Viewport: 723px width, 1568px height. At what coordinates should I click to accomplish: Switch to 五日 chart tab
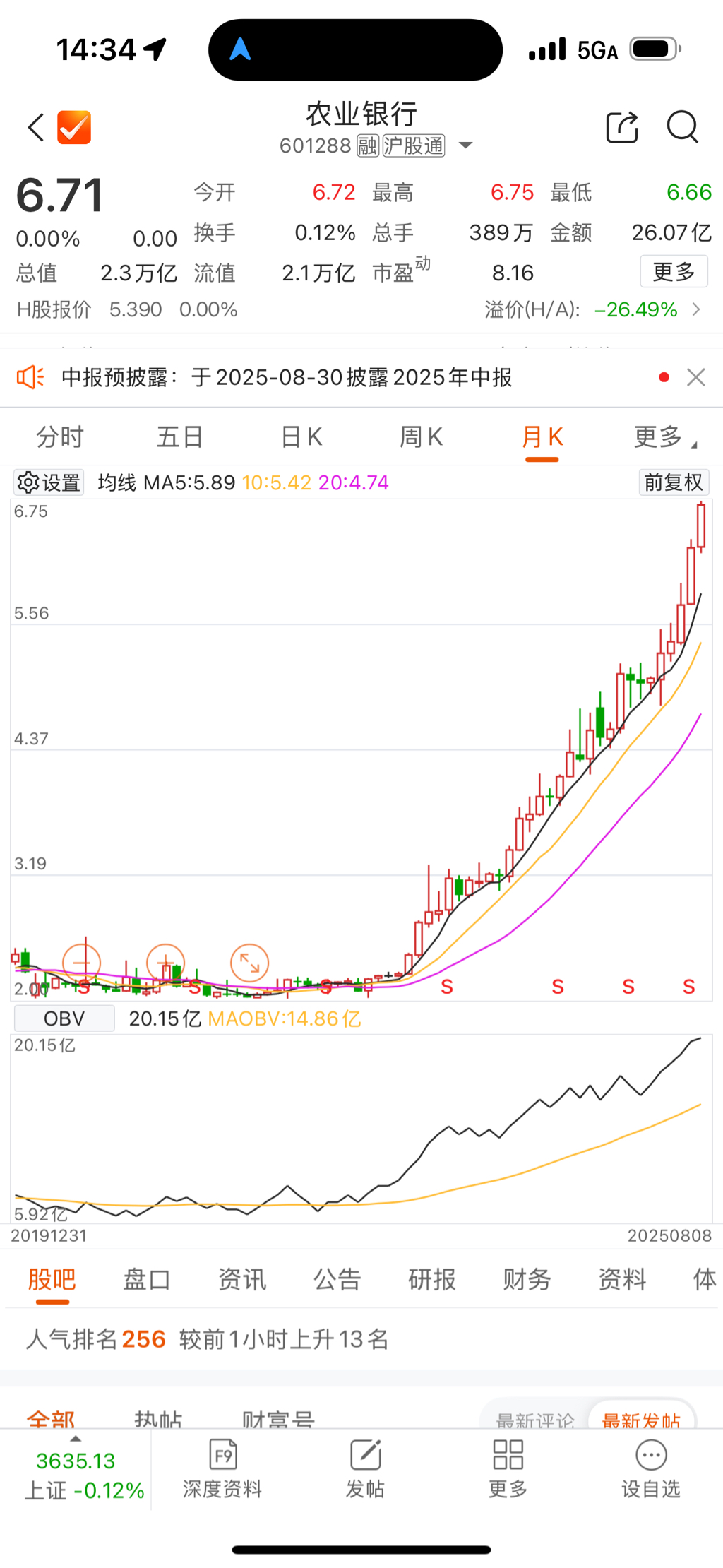180,437
